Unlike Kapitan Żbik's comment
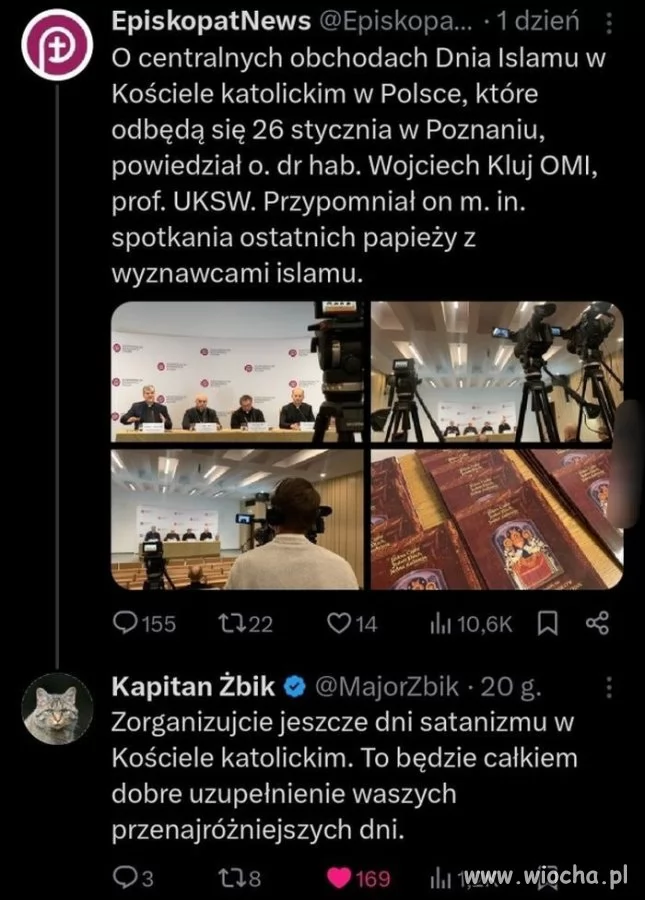The width and height of the screenshot is (645, 900). pos(341,879)
